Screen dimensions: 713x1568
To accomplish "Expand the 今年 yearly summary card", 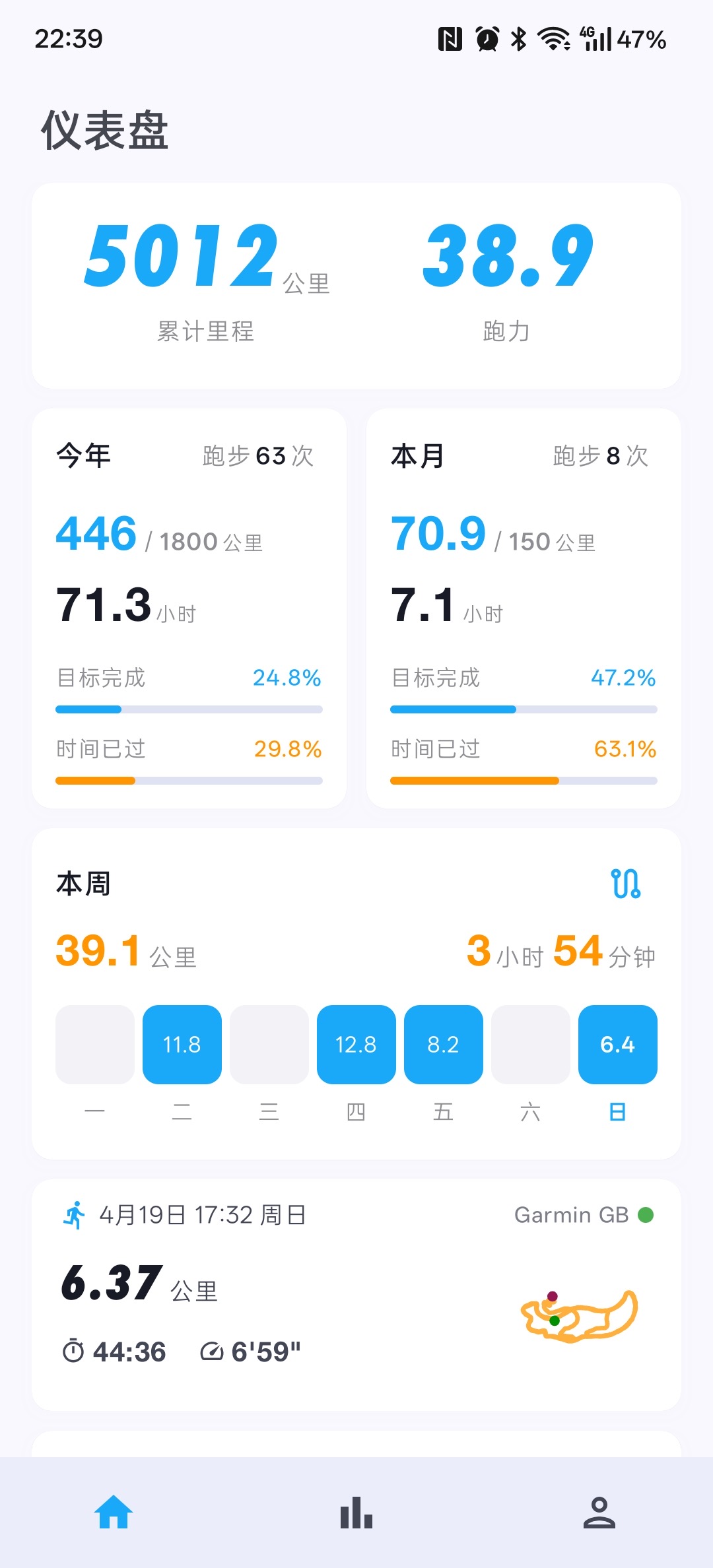I will [189, 607].
